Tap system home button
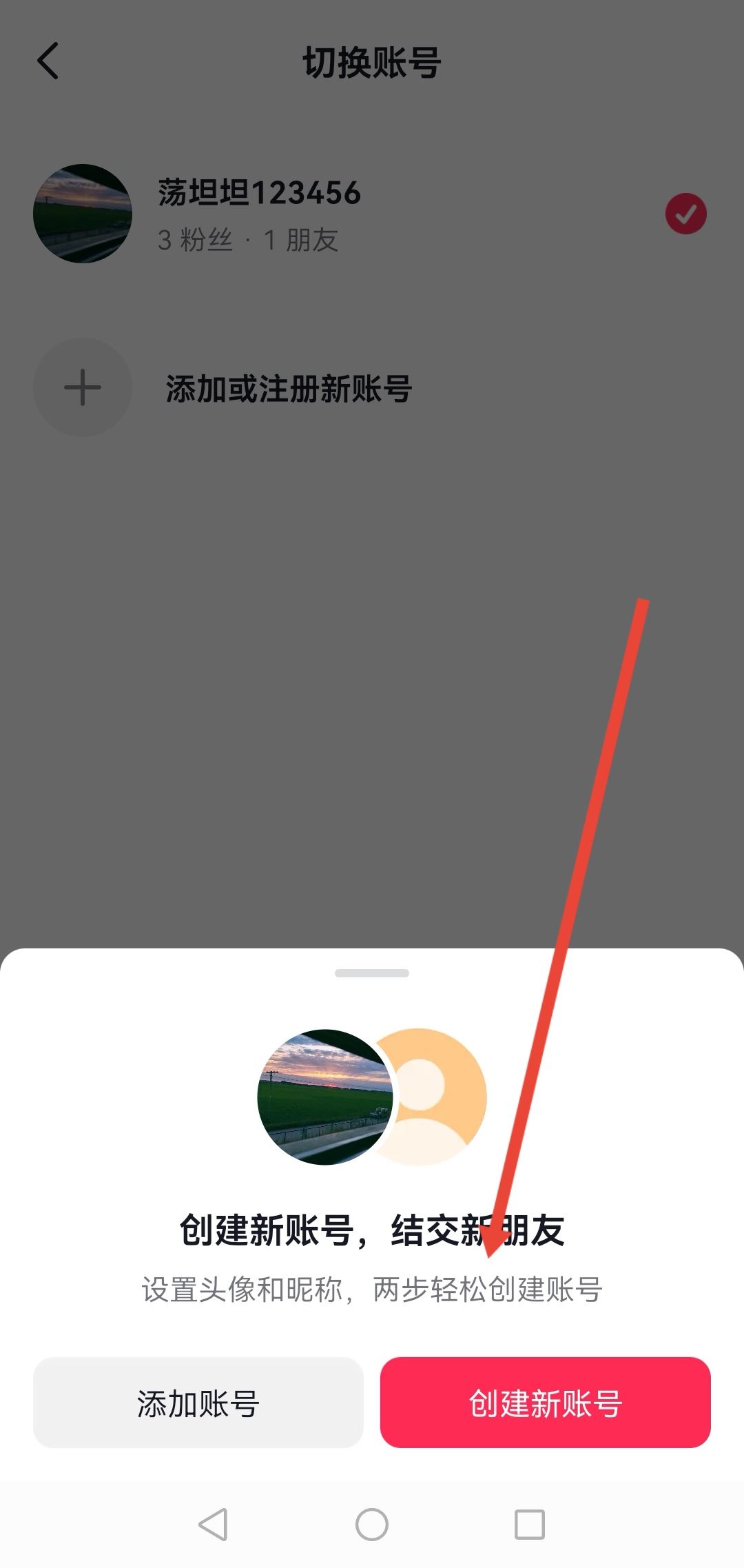This screenshot has width=744, height=1568. coord(372,1525)
